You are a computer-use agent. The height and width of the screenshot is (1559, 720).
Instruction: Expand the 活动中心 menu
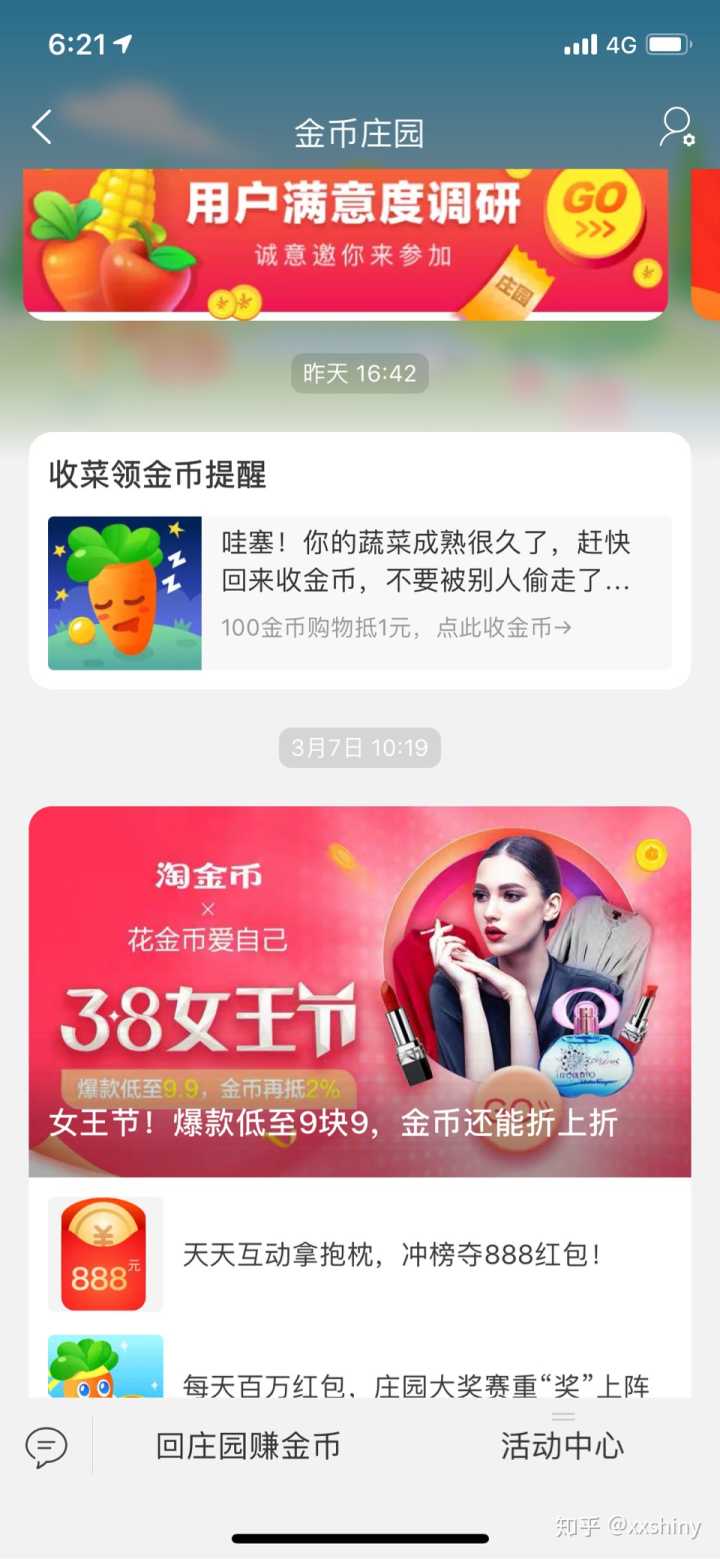(x=562, y=1446)
